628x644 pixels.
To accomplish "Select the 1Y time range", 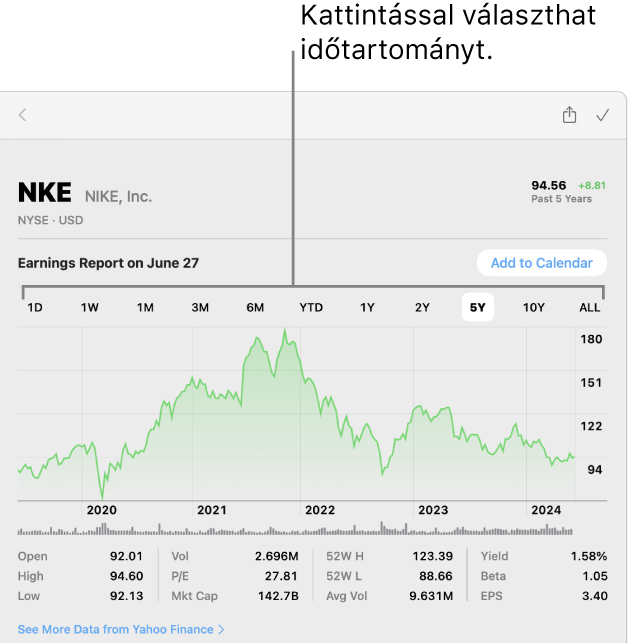I will pos(367,307).
